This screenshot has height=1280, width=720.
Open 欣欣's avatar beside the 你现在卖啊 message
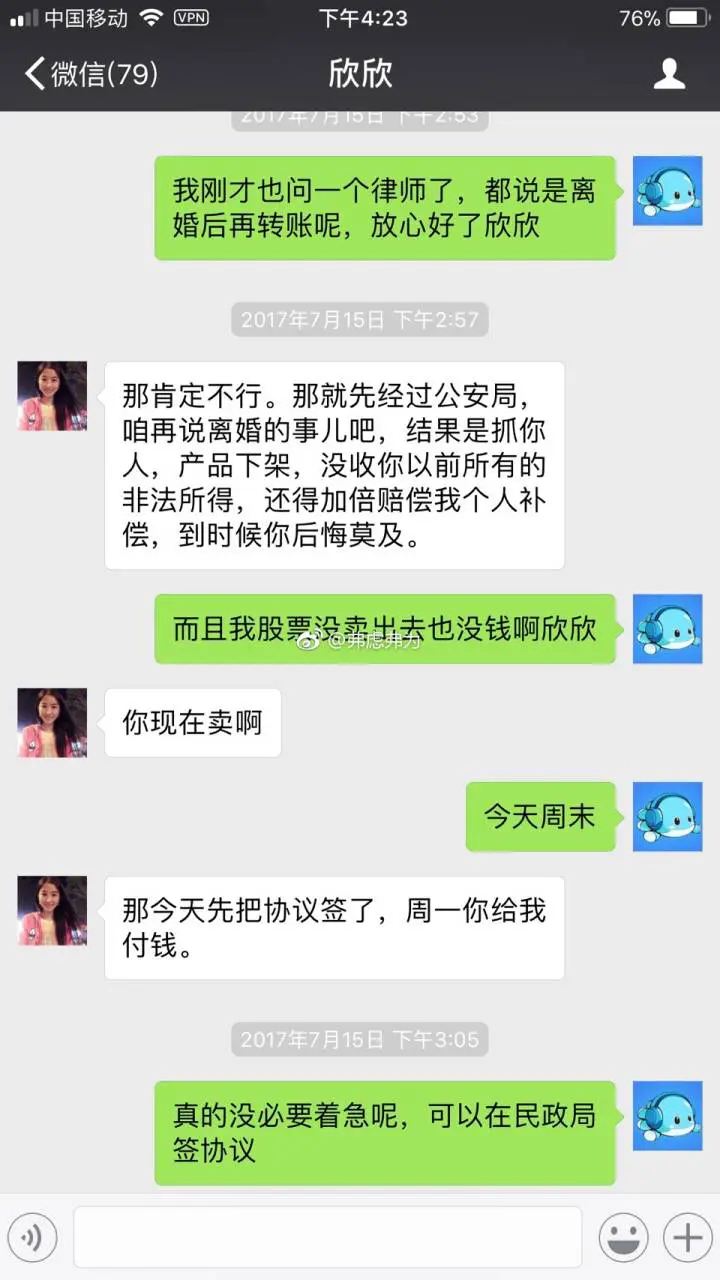point(52,722)
